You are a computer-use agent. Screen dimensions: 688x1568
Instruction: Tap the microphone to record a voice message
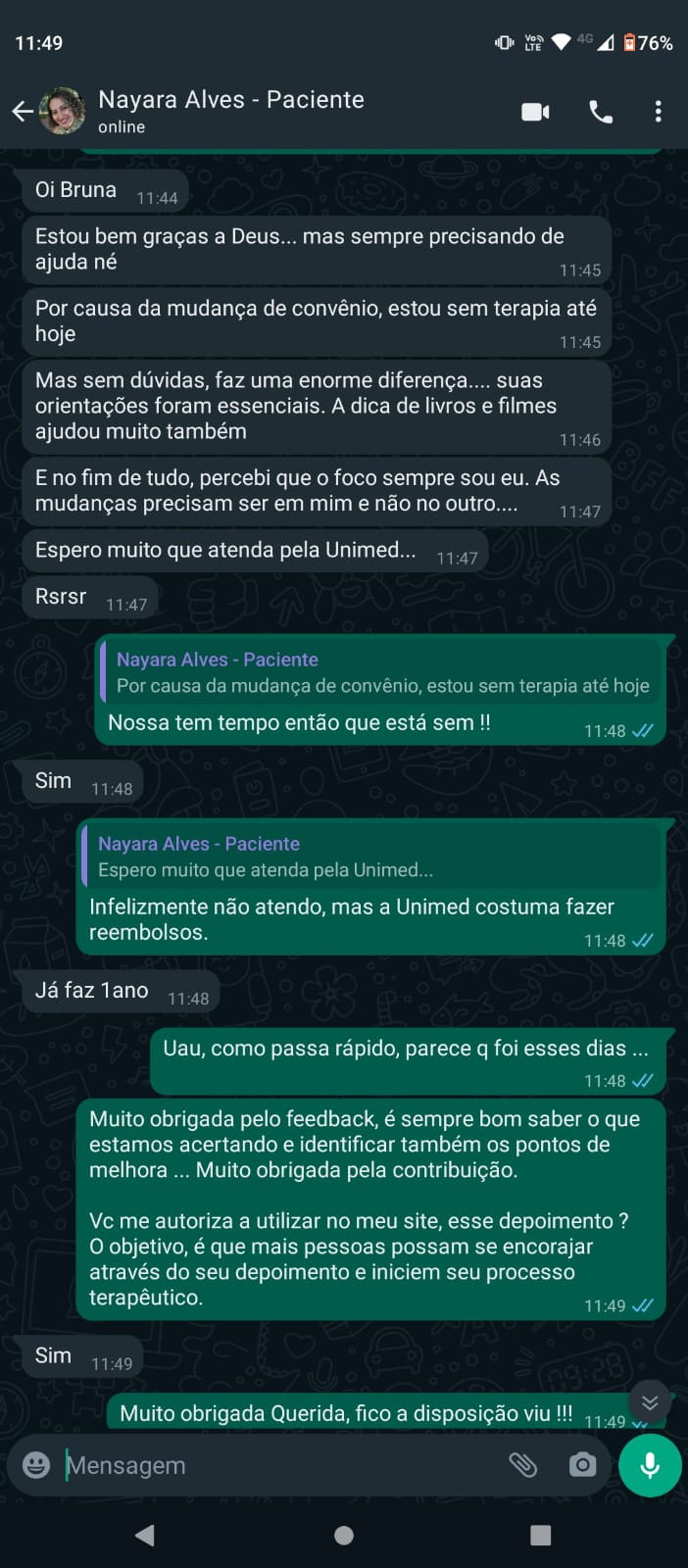click(x=649, y=1465)
